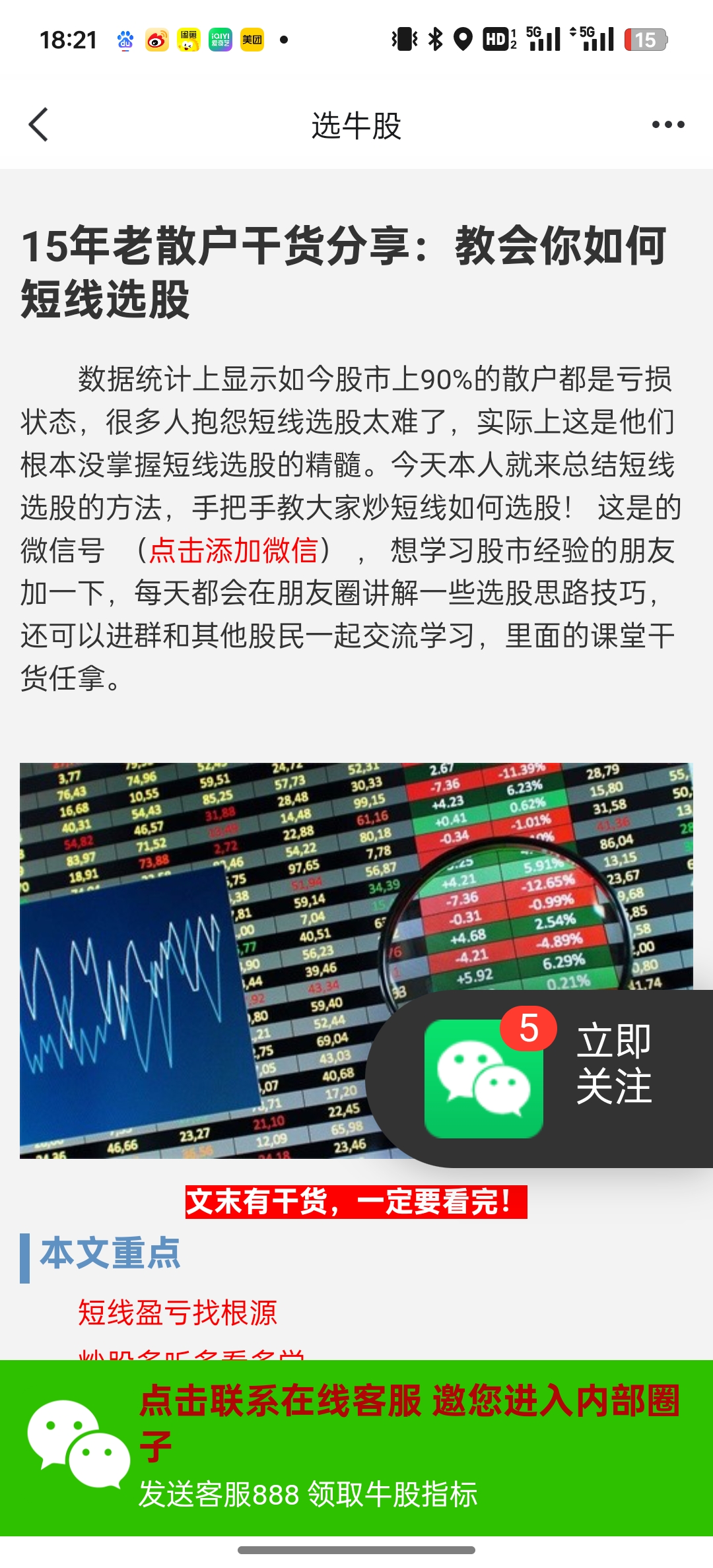Screen dimensions: 713x1568
Task: Open the stock market article image
Action: click(x=198, y=961)
